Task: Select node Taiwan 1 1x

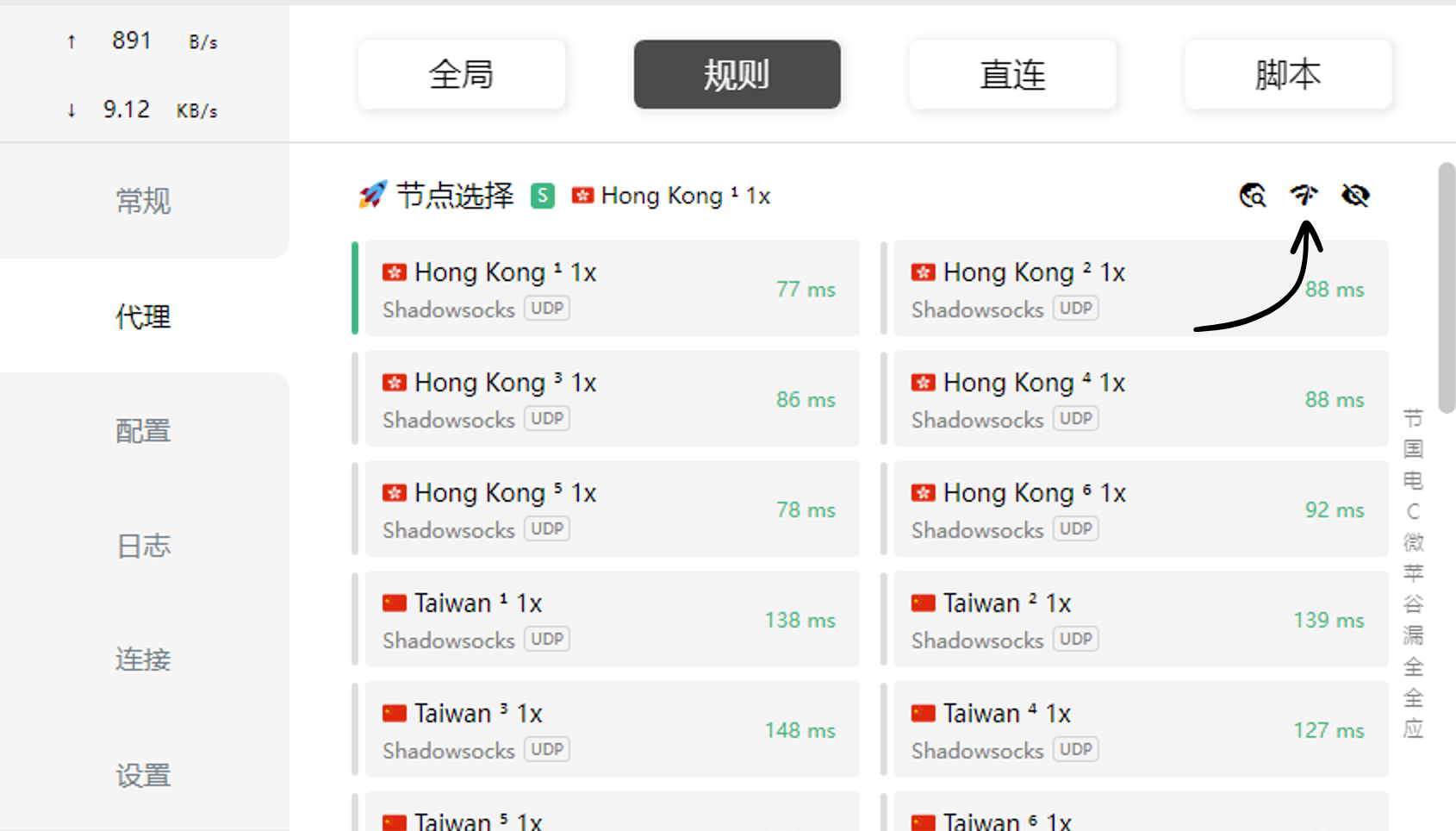Action: point(612,620)
